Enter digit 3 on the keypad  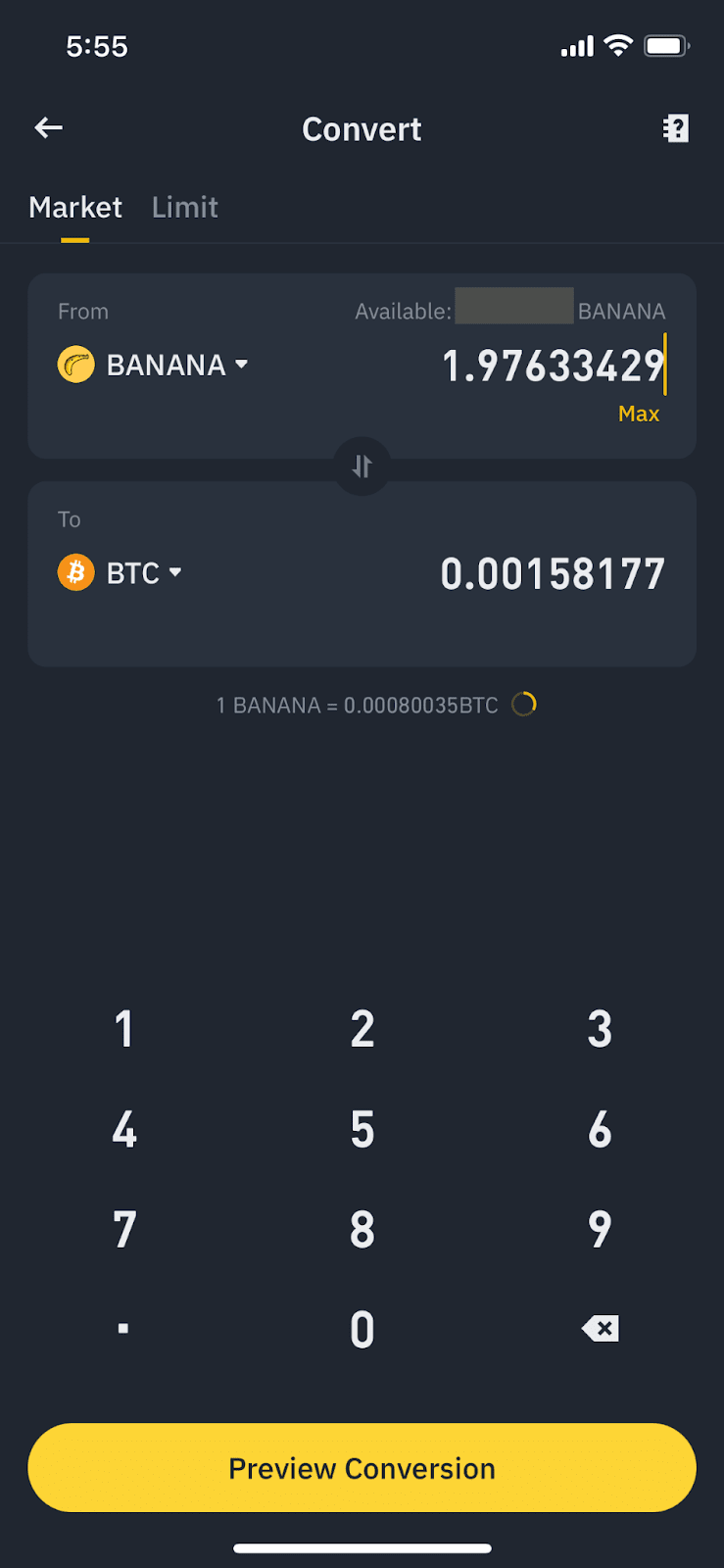600,1029
